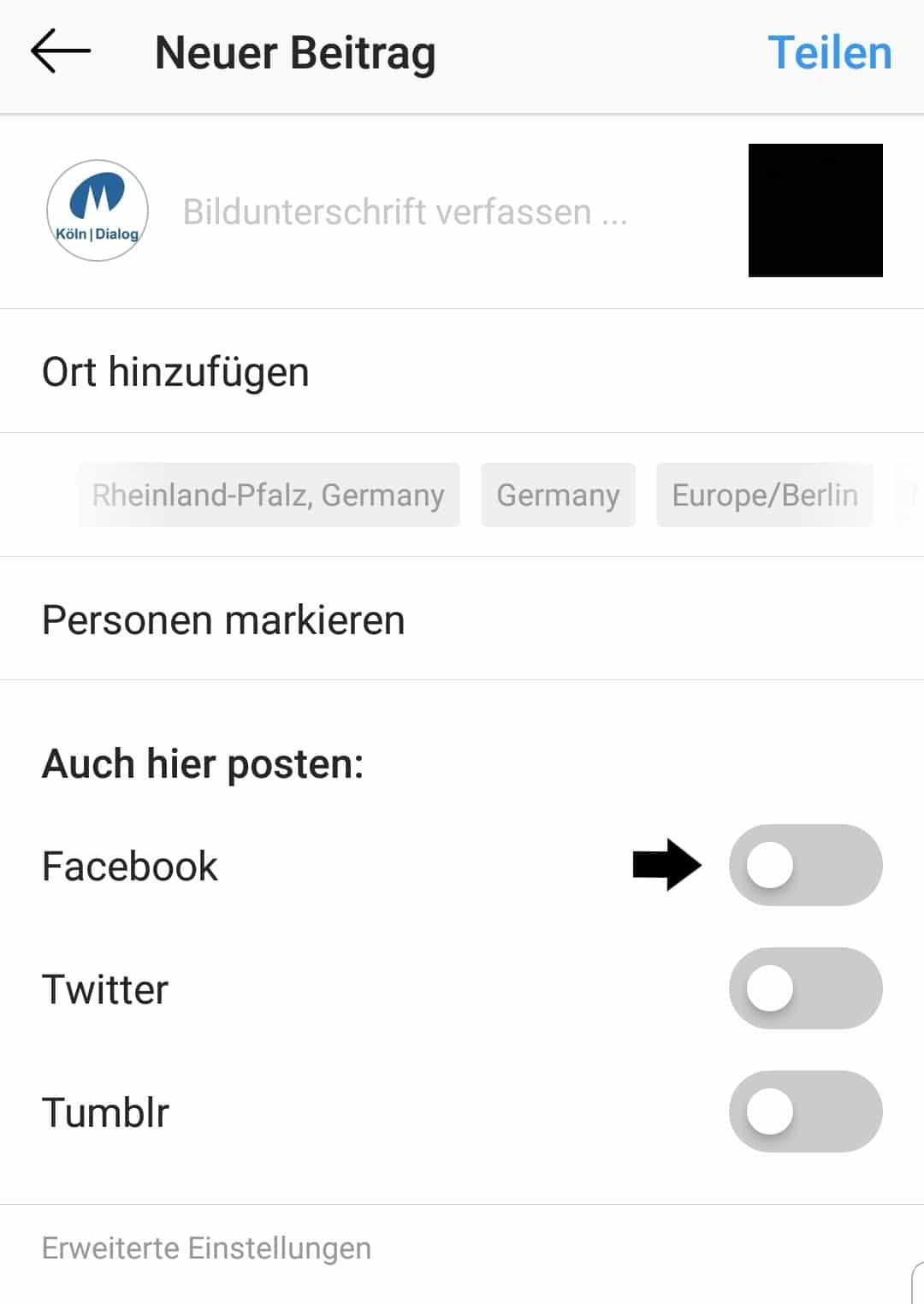Choose the Germany location chip
The height and width of the screenshot is (1304, 924).
tap(558, 495)
